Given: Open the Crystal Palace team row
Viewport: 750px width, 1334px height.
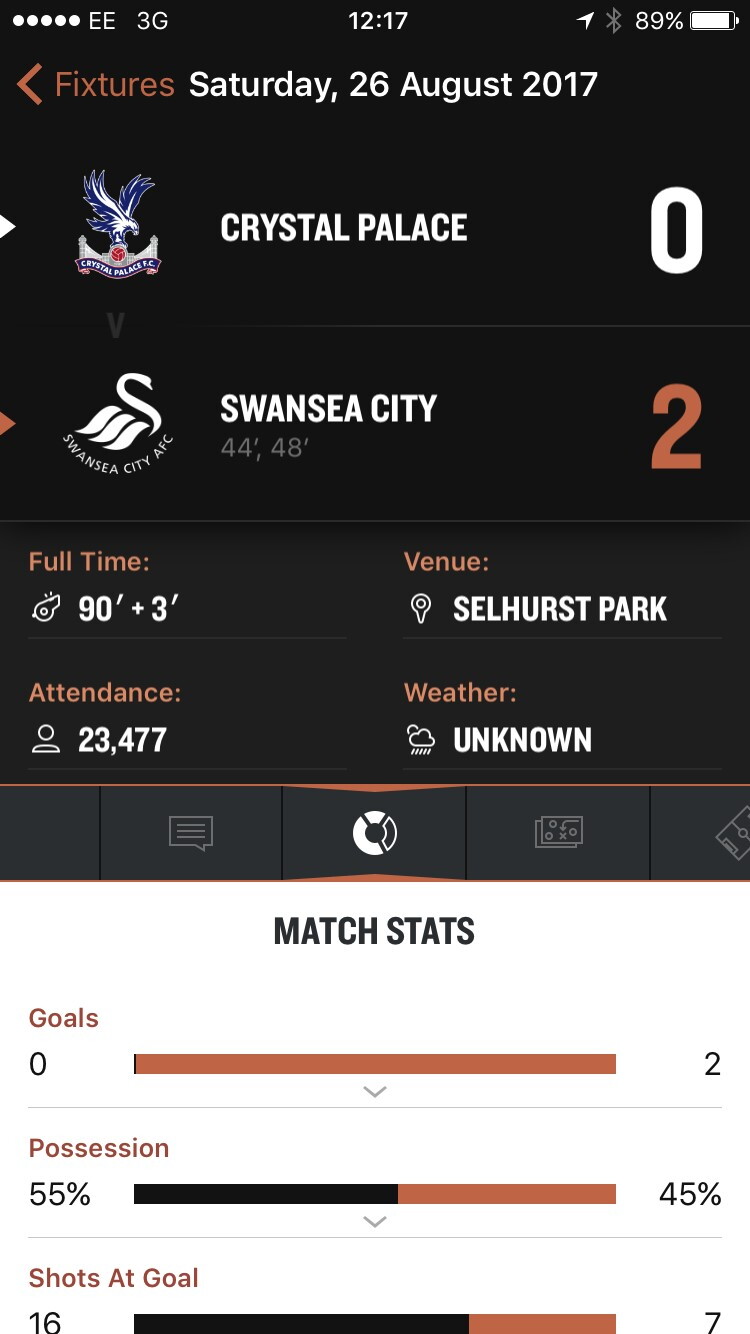Looking at the screenshot, I should 375,227.
